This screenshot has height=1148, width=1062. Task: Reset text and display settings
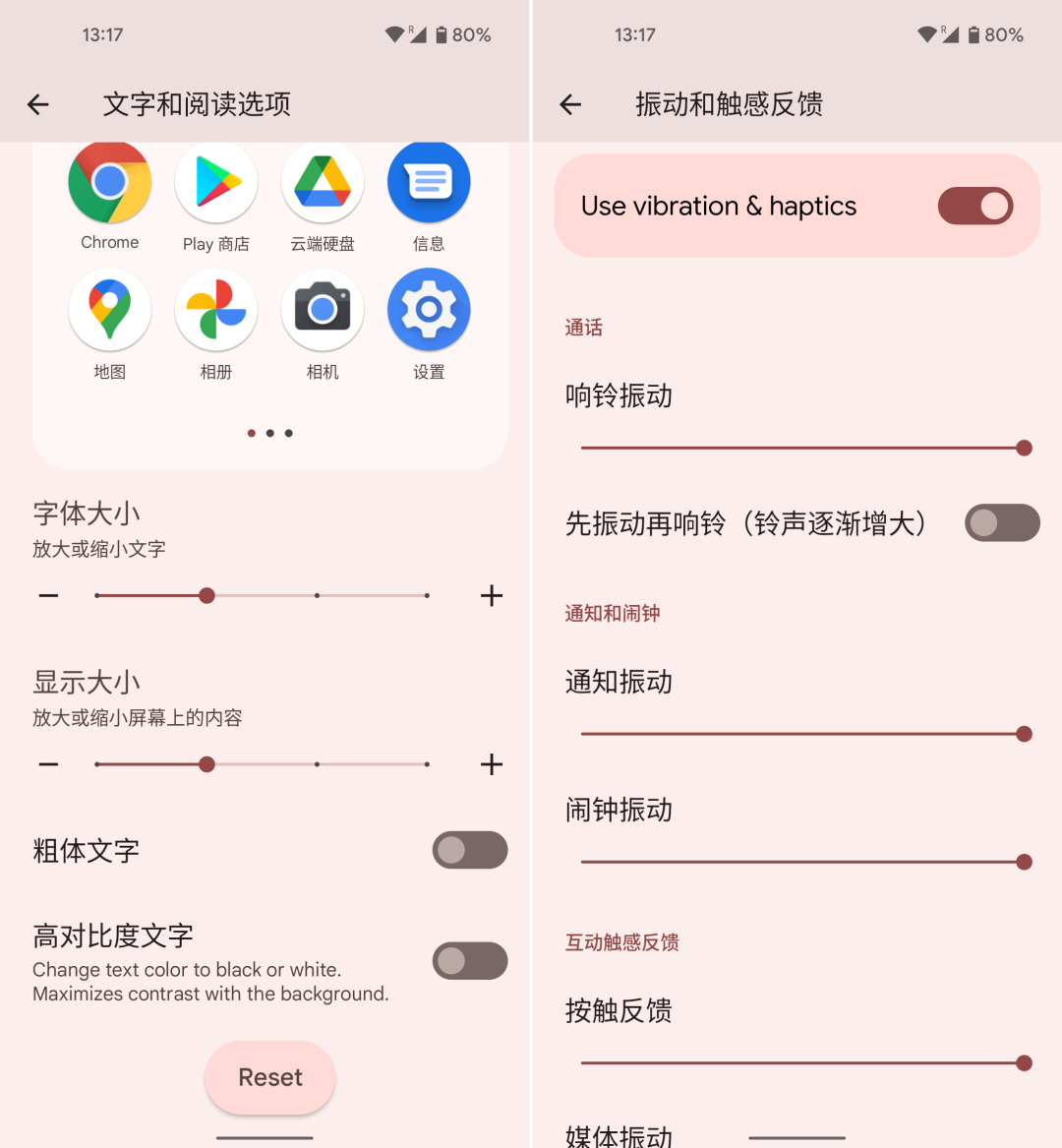coord(270,1077)
